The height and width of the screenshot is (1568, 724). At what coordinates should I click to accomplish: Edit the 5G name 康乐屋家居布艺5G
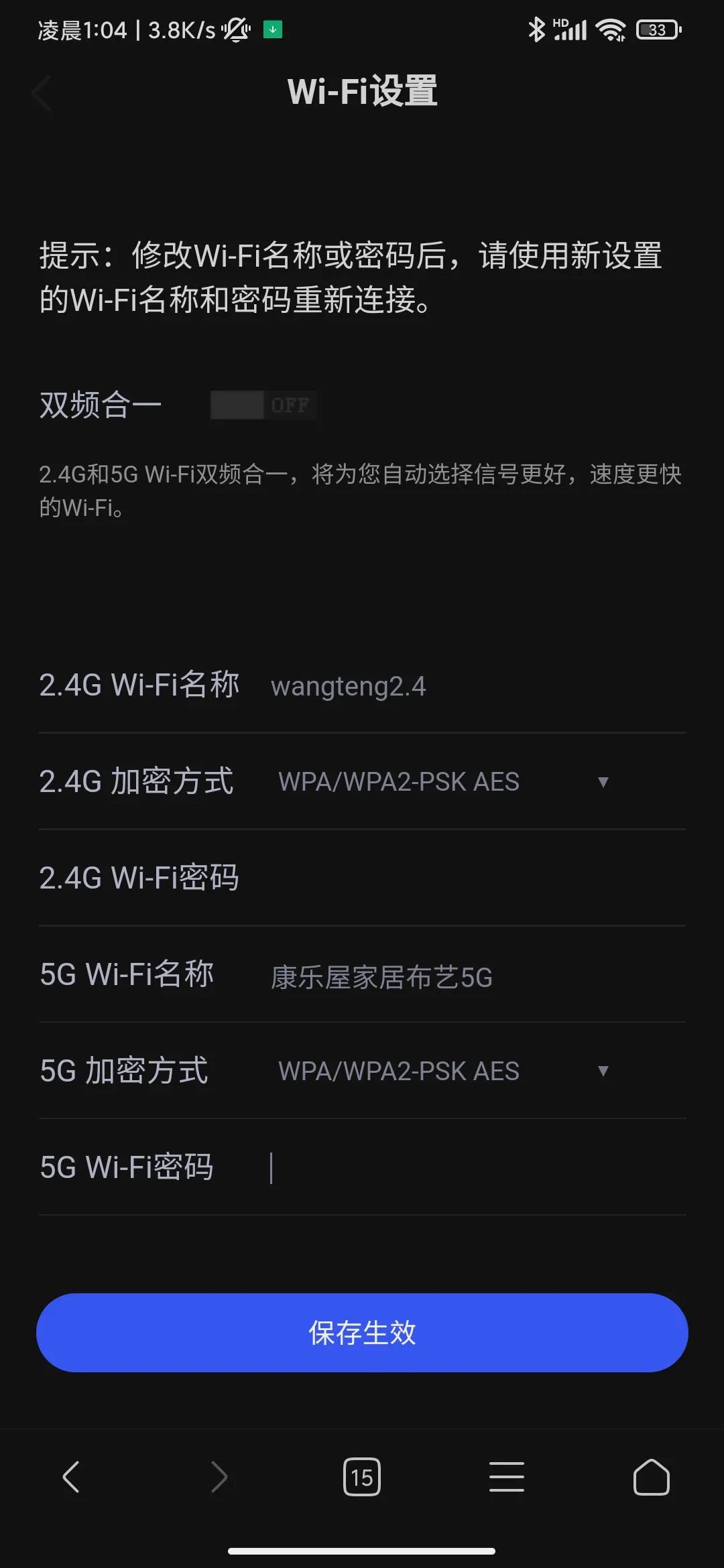coord(381,978)
